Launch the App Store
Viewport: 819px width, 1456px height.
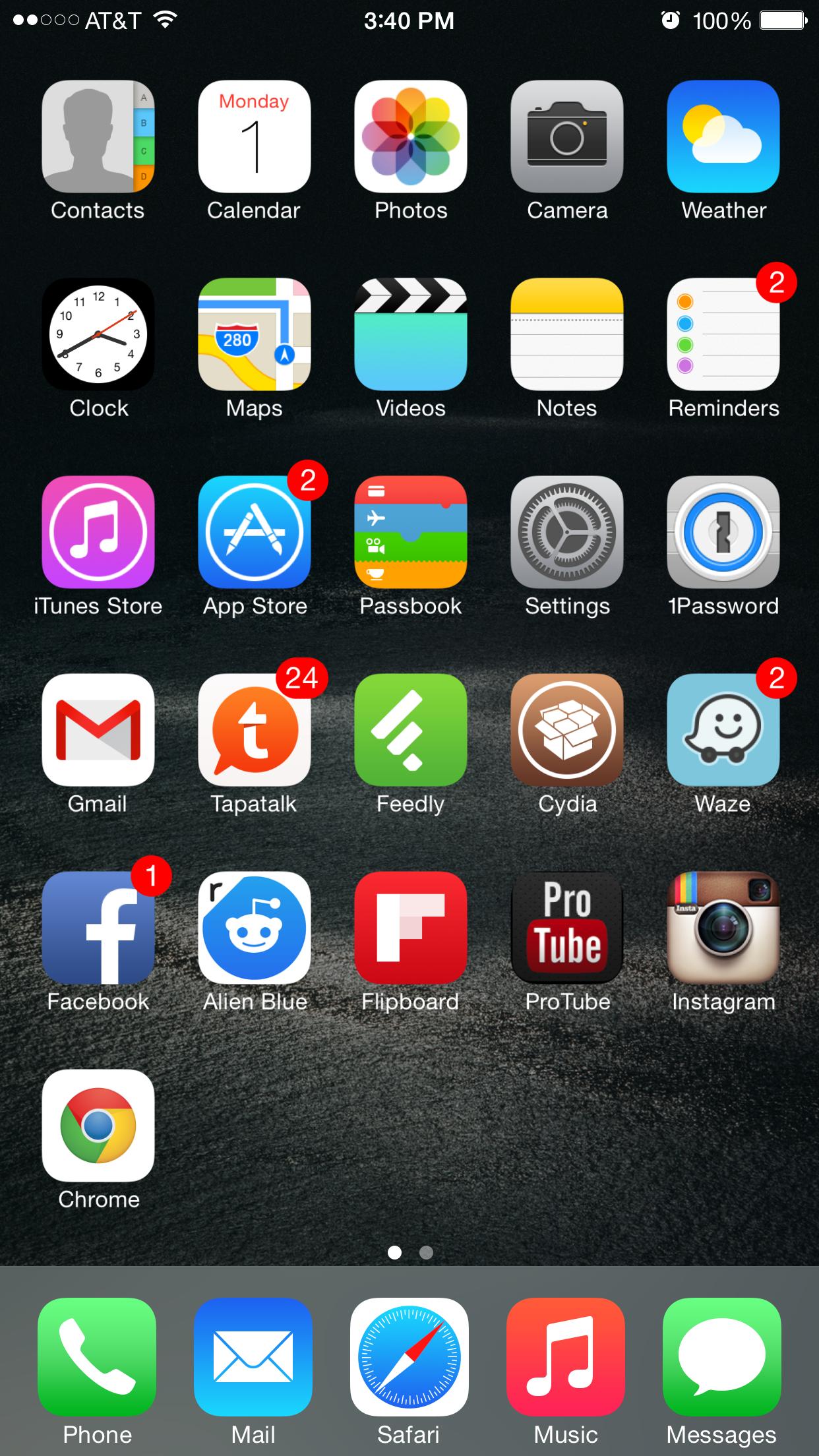point(255,532)
